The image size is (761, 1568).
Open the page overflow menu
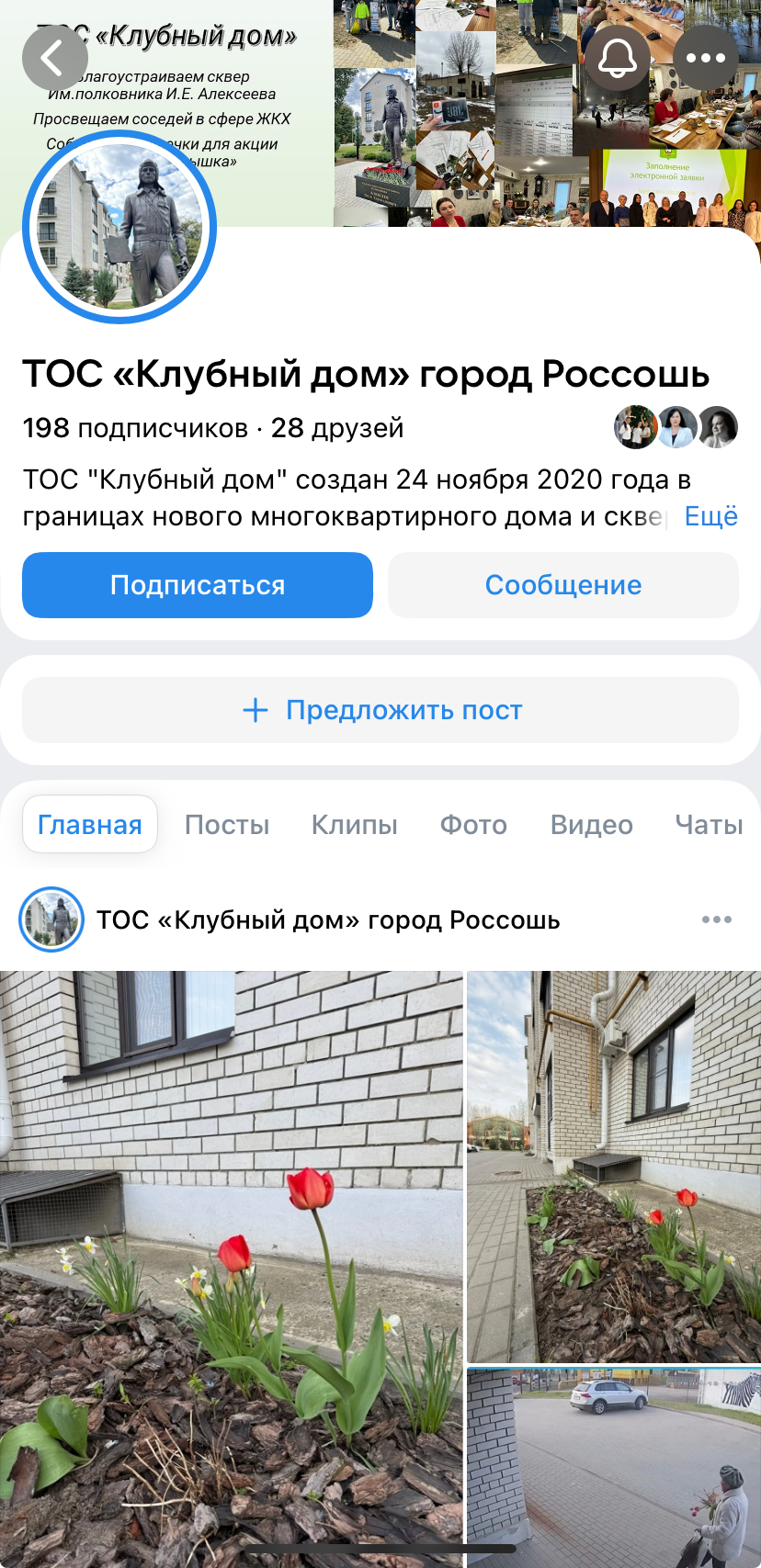coord(705,58)
